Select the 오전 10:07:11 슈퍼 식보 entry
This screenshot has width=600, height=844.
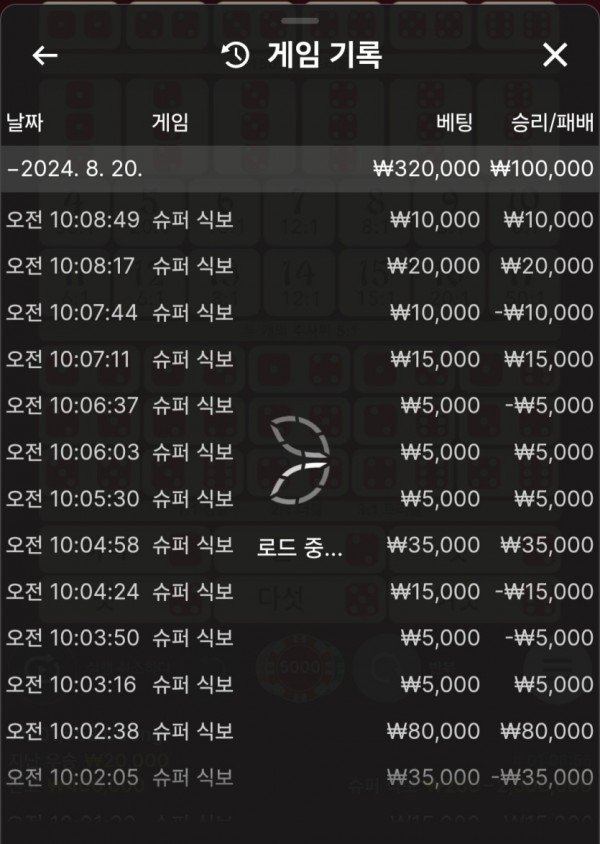click(300, 358)
